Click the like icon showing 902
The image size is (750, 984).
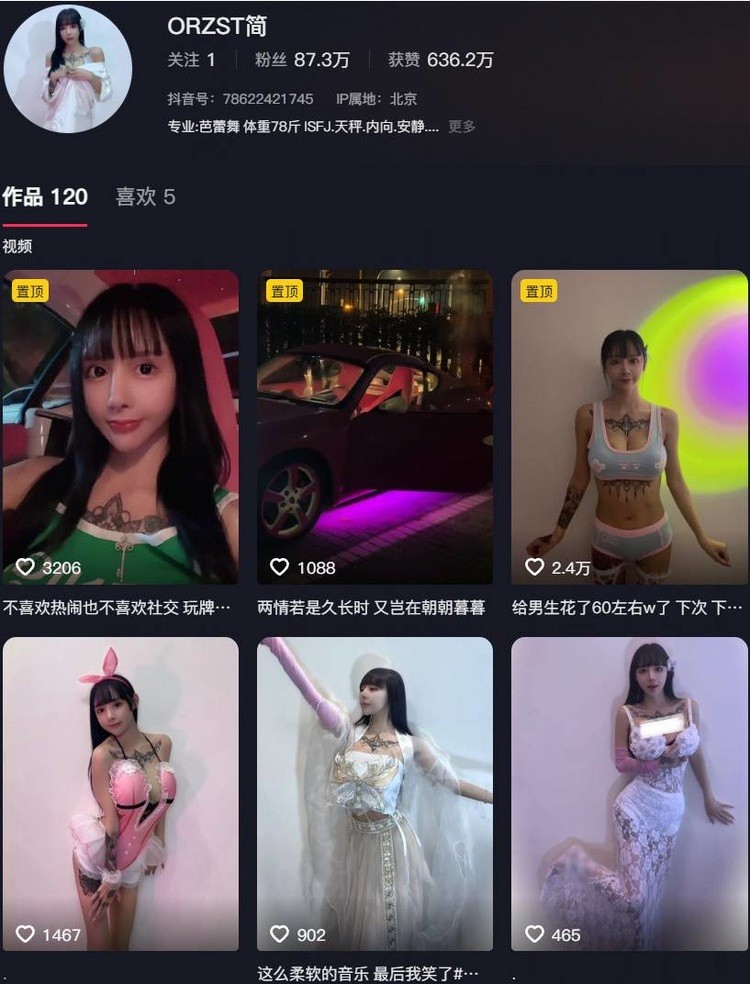point(280,935)
